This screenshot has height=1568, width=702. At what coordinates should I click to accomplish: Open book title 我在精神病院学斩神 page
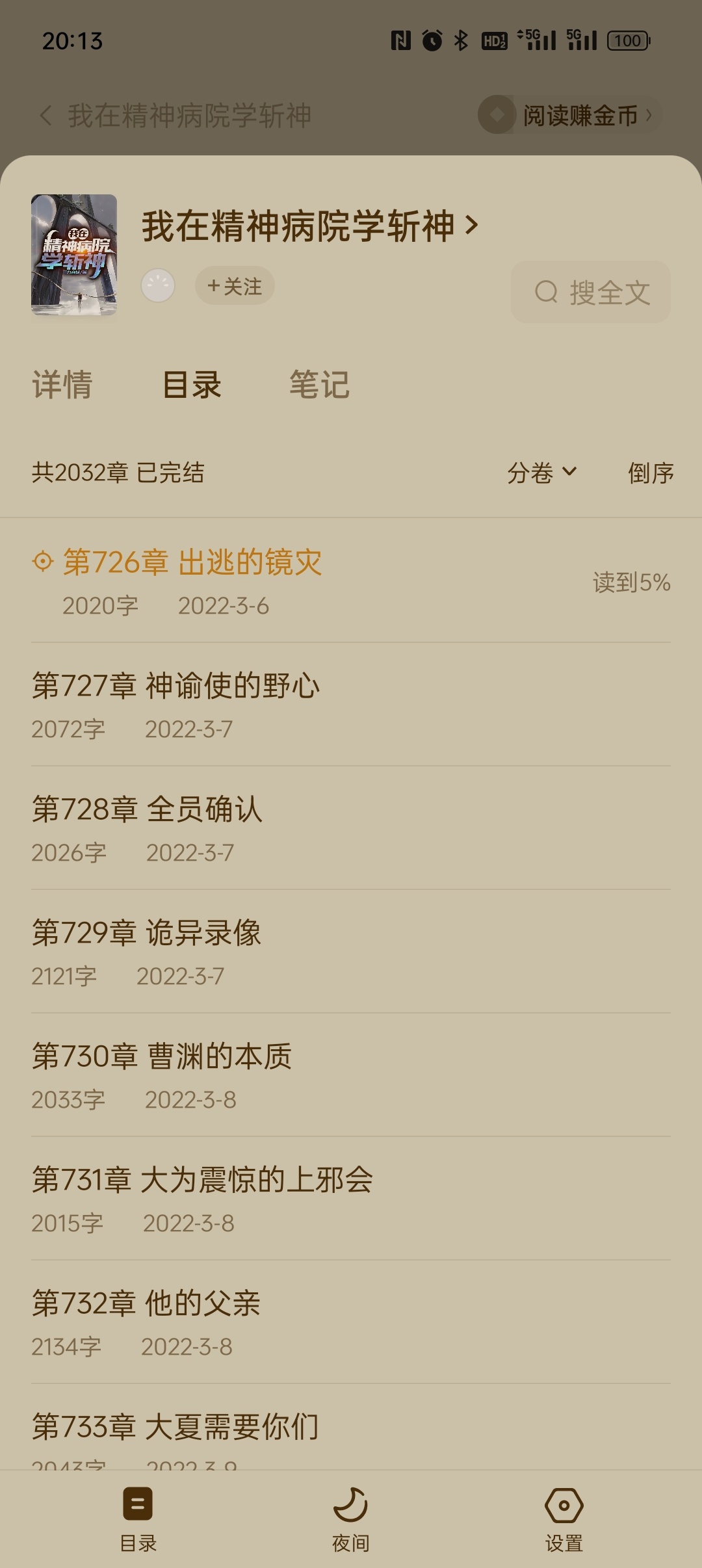coord(309,226)
